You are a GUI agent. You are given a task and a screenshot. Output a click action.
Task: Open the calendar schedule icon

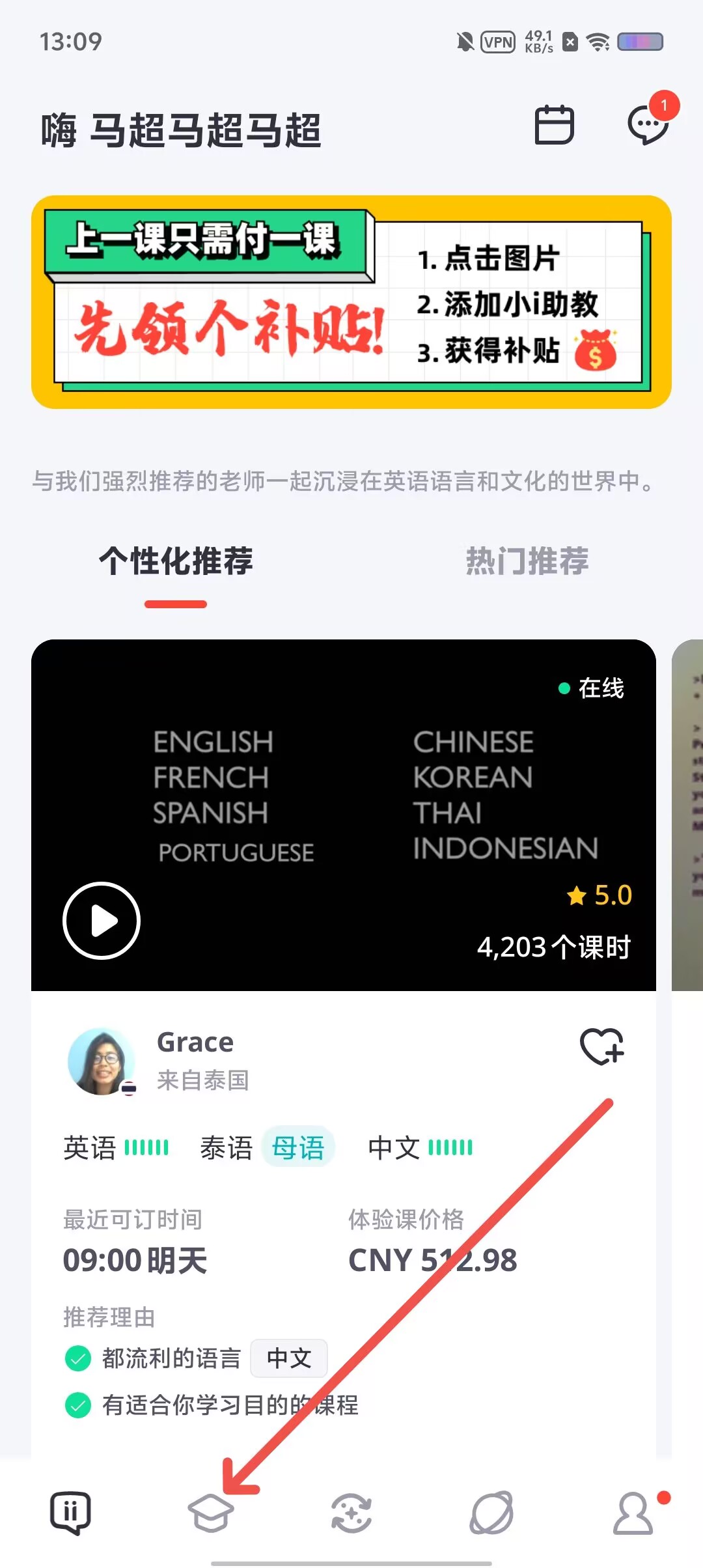(x=554, y=124)
